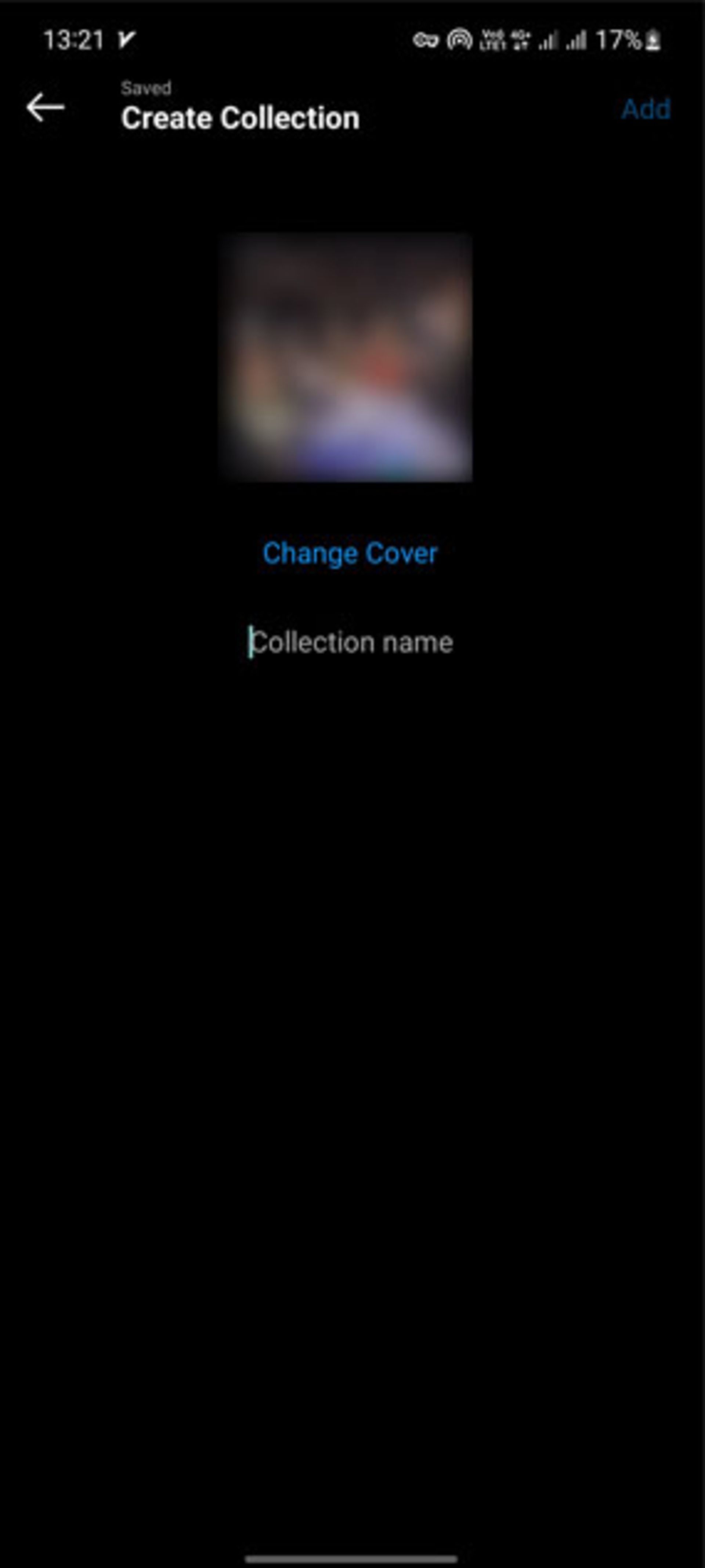705x1568 pixels.
Task: Focus the Collection name field
Action: pos(352,643)
